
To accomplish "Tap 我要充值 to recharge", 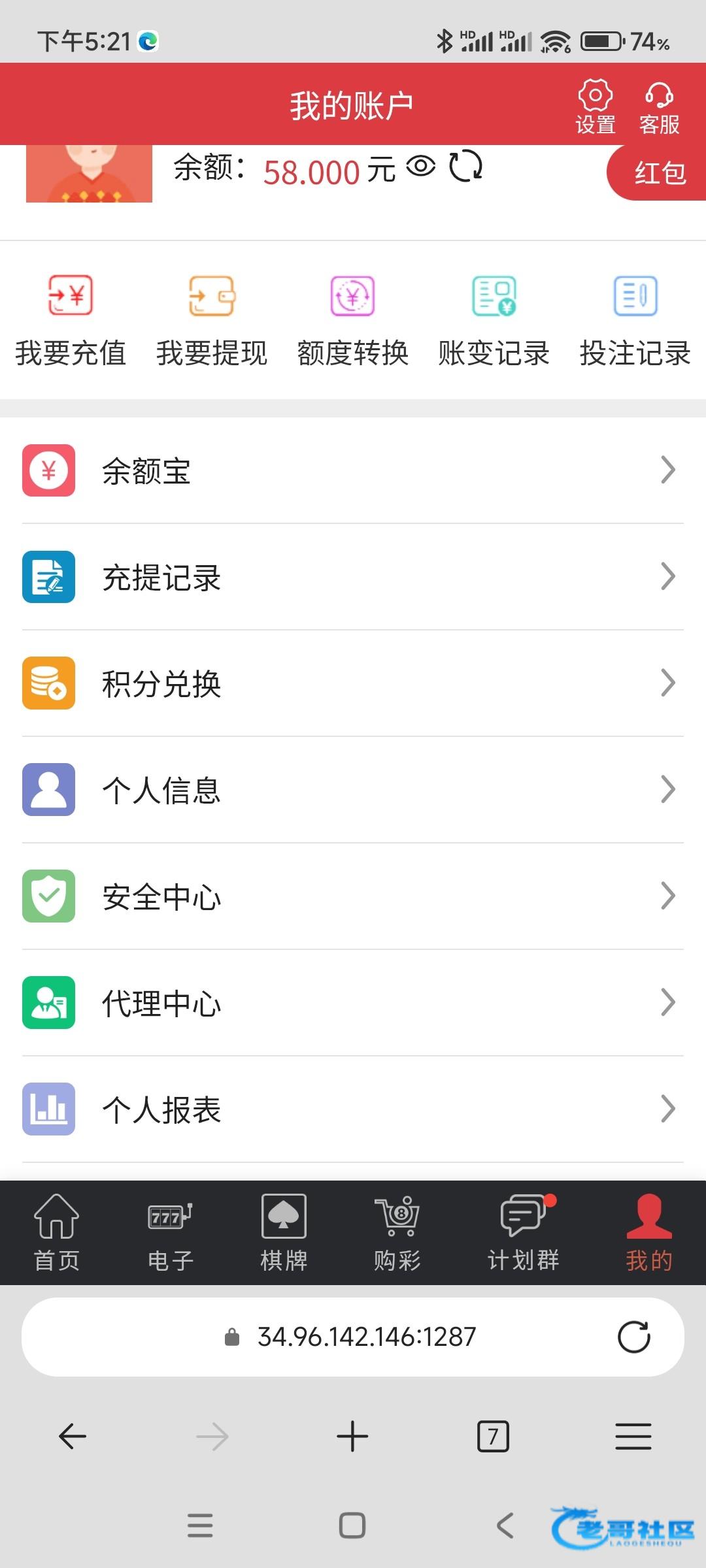I will click(x=71, y=320).
